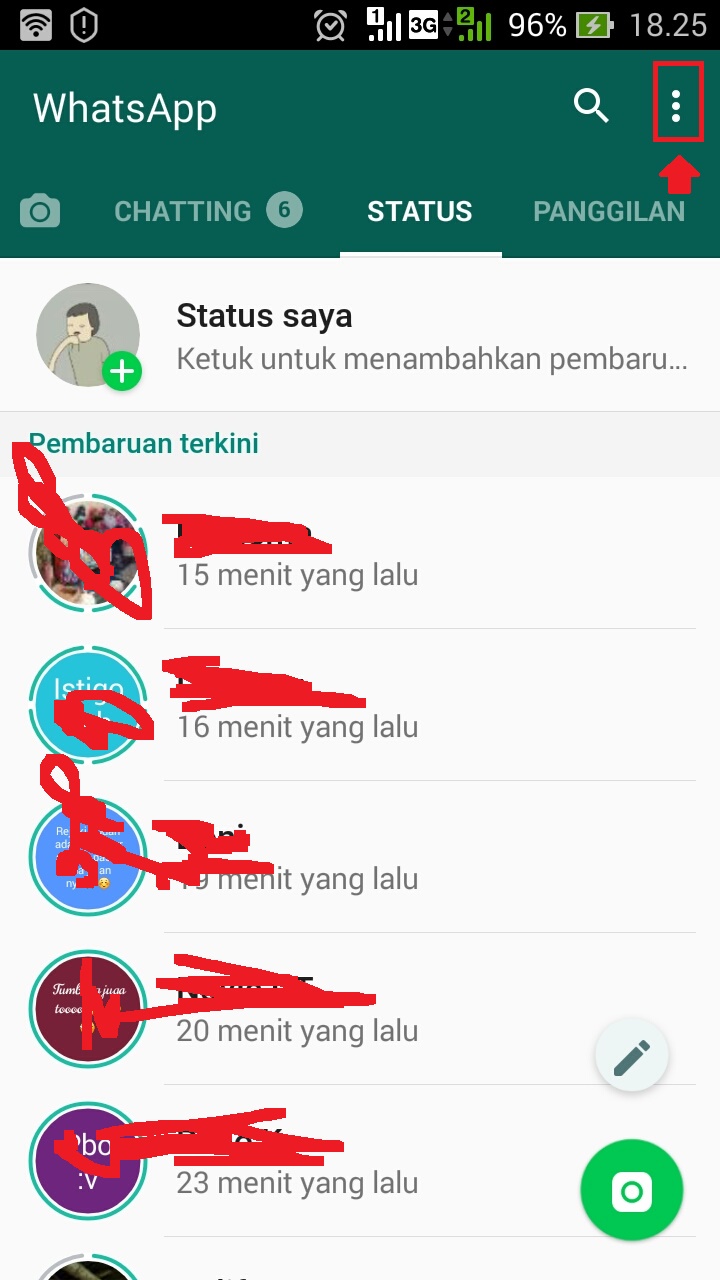Open the maroon Tumbuh status circle

click(88, 1009)
